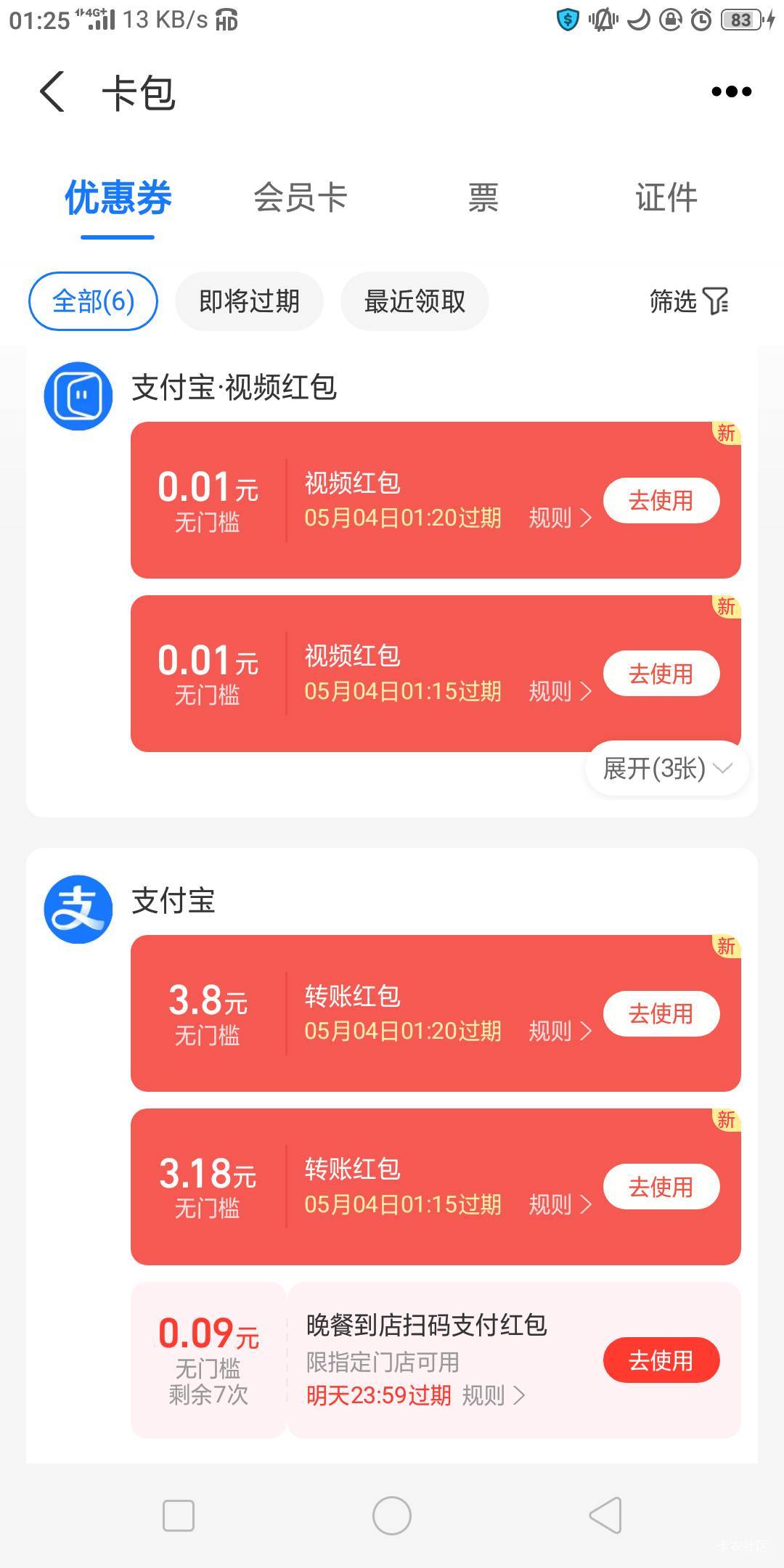Screen dimensions: 784x1568
Task: Expand the 展开(3张) hidden coupons
Action: pyautogui.click(x=667, y=768)
